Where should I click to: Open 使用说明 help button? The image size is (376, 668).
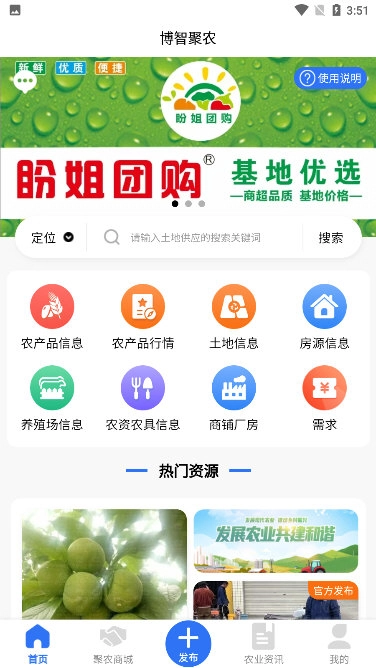click(x=330, y=78)
